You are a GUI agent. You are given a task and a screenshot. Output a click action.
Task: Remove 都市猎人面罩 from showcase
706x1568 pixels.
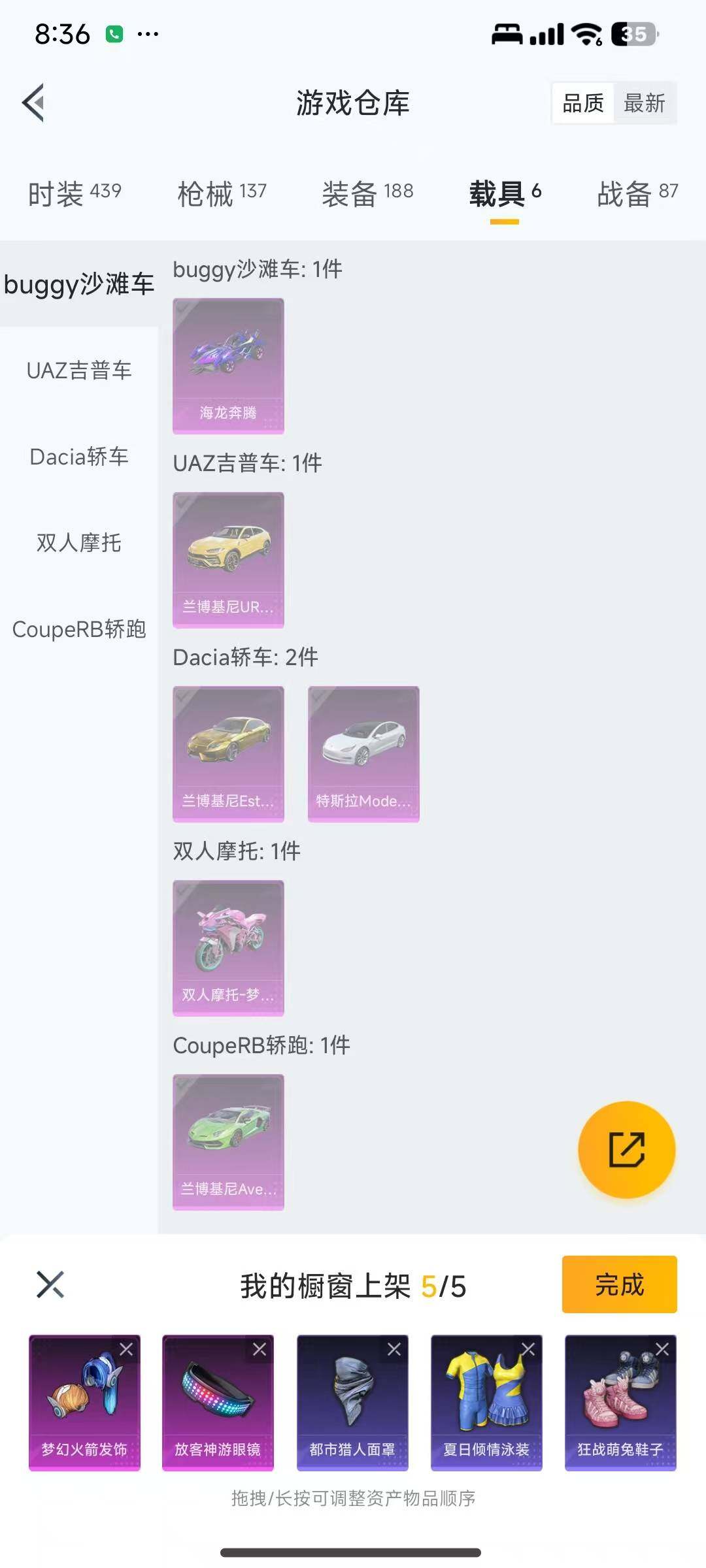[x=394, y=1349]
